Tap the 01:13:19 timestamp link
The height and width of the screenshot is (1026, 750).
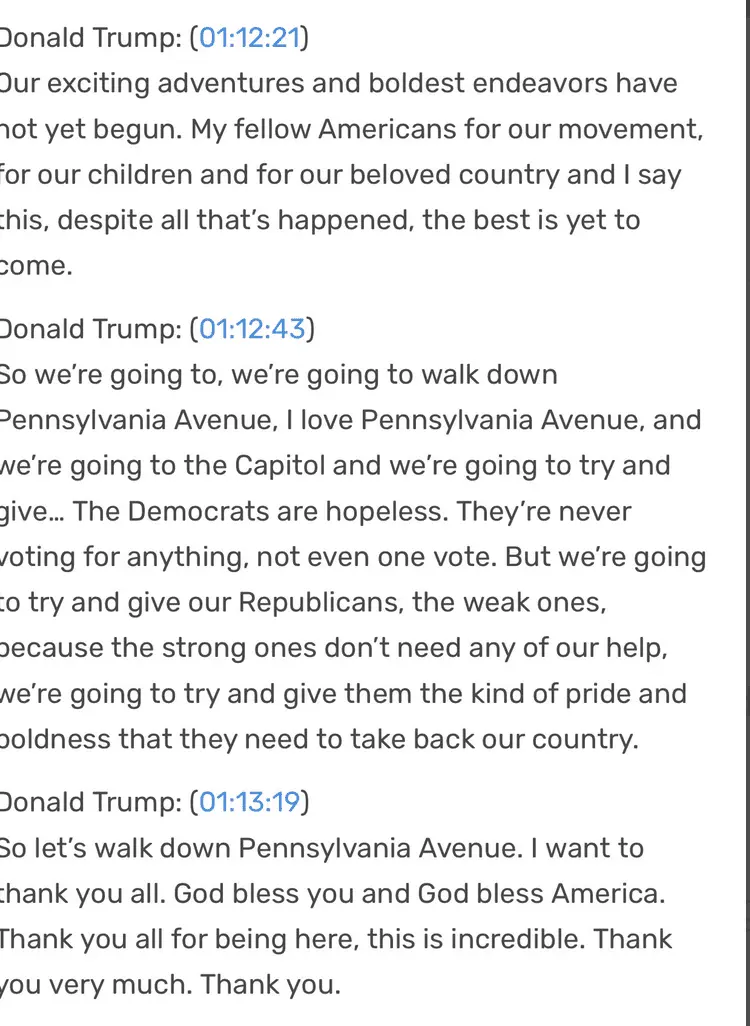click(250, 801)
